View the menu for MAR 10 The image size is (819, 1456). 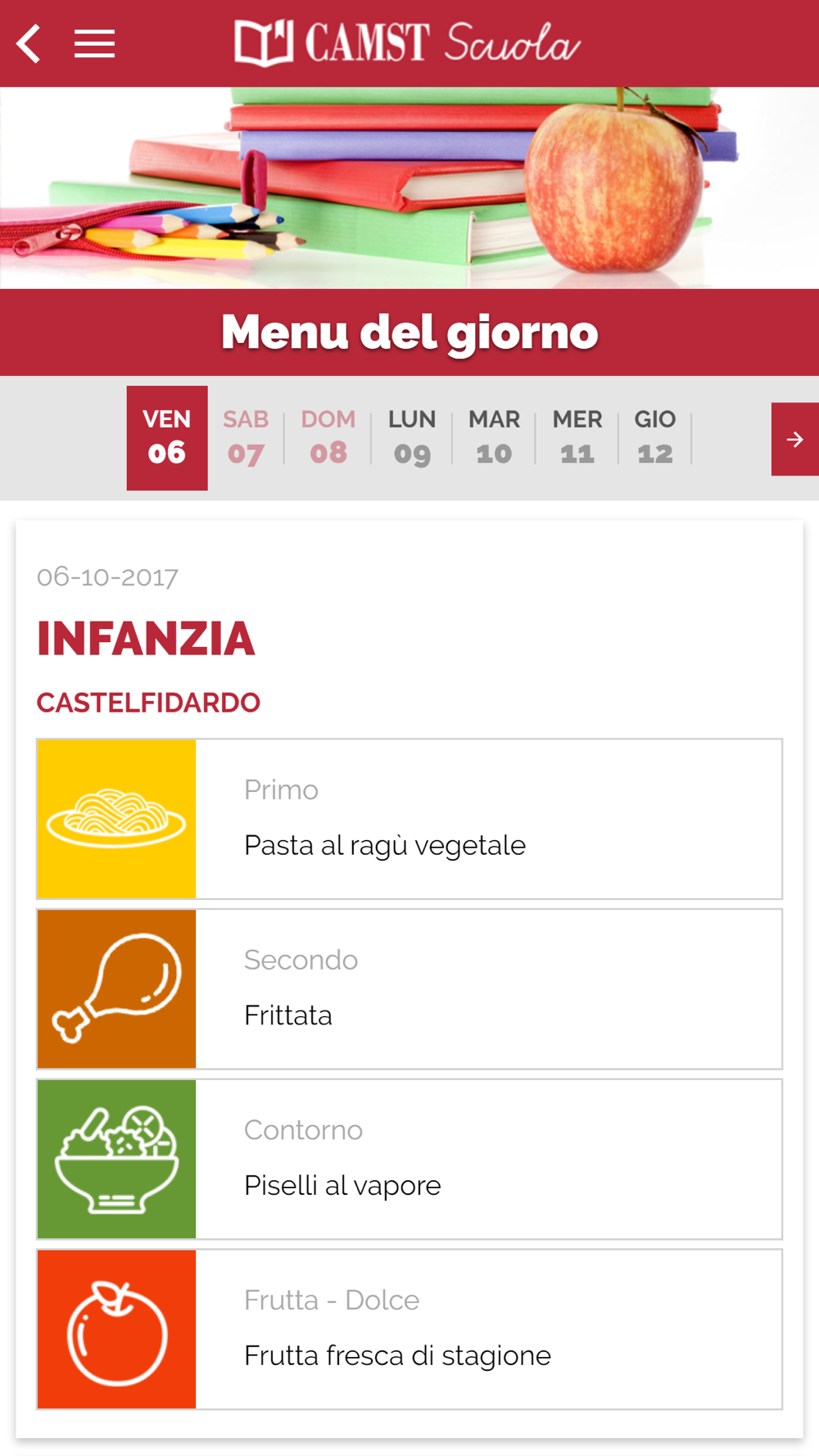494,437
